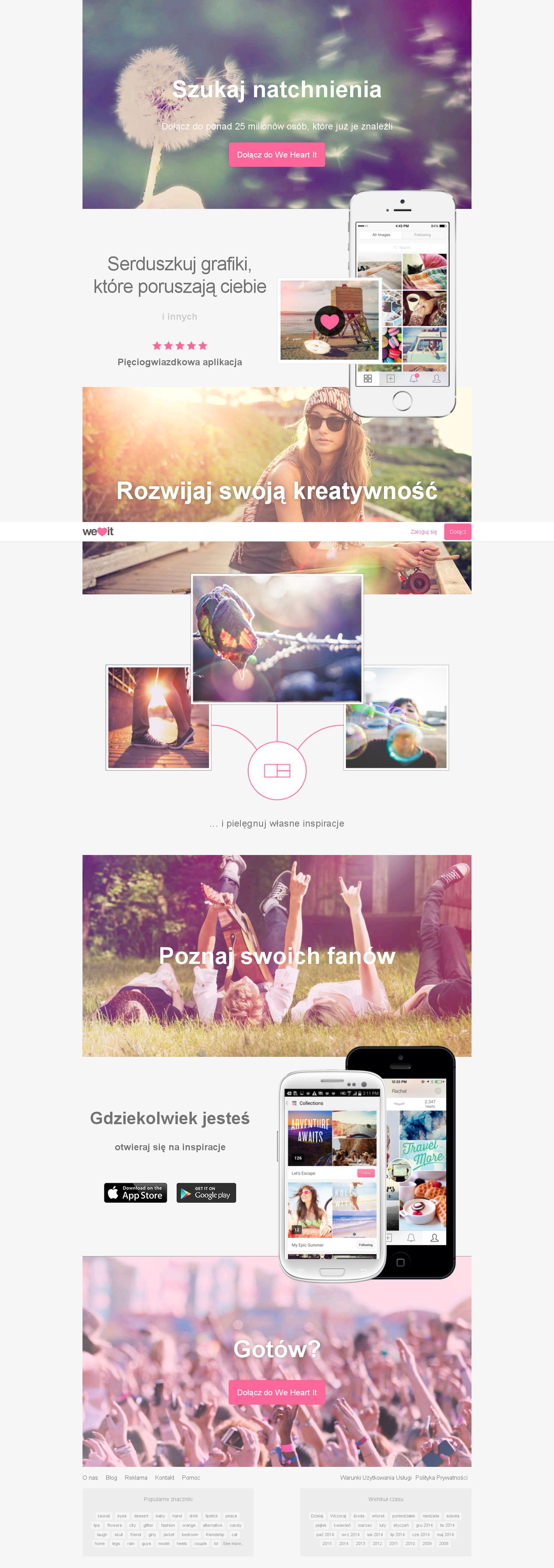Open the O nas footer link
The height and width of the screenshot is (1568, 554).
[90, 1477]
